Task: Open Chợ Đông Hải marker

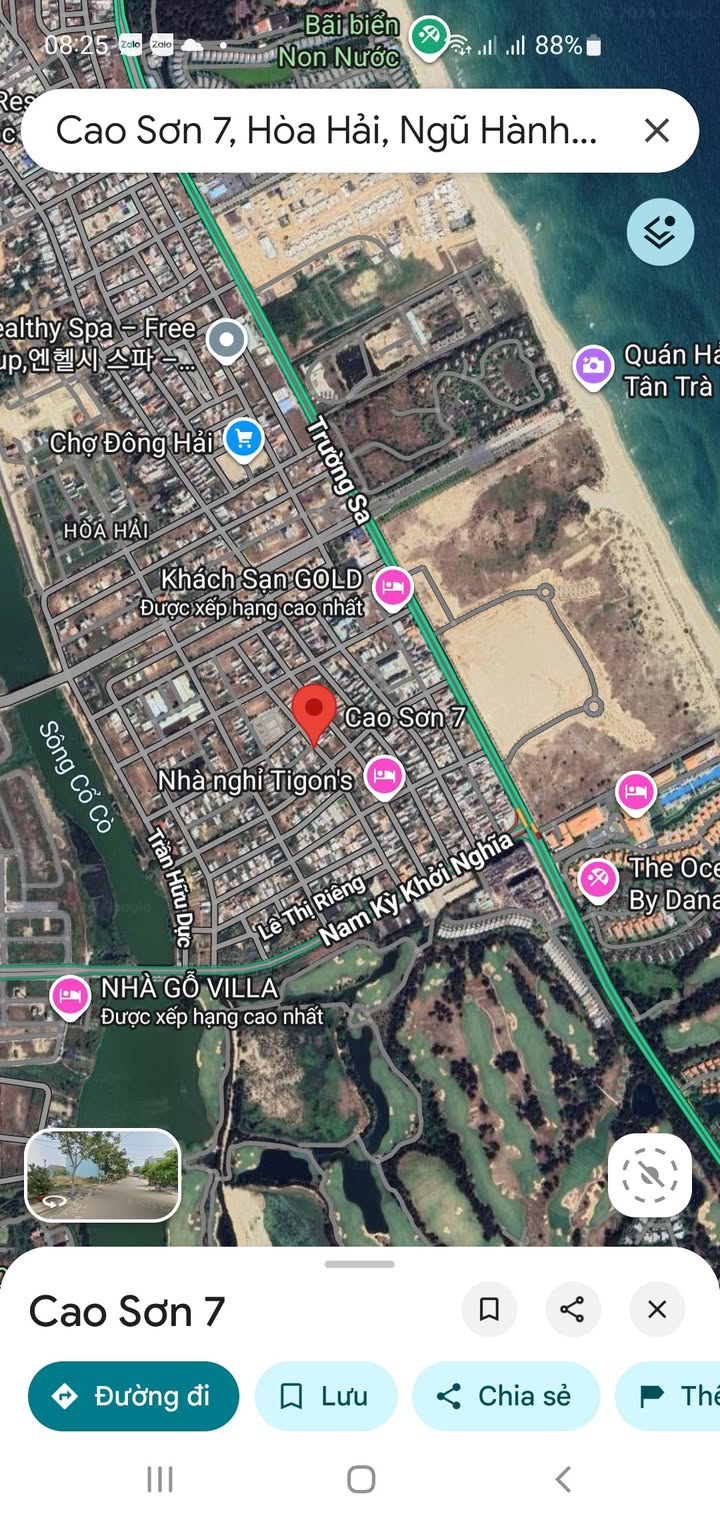Action: pos(243,439)
